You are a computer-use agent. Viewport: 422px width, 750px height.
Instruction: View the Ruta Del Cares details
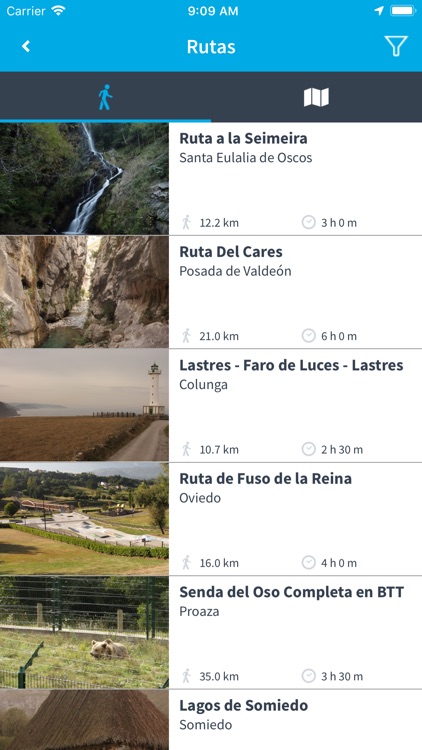point(211,292)
